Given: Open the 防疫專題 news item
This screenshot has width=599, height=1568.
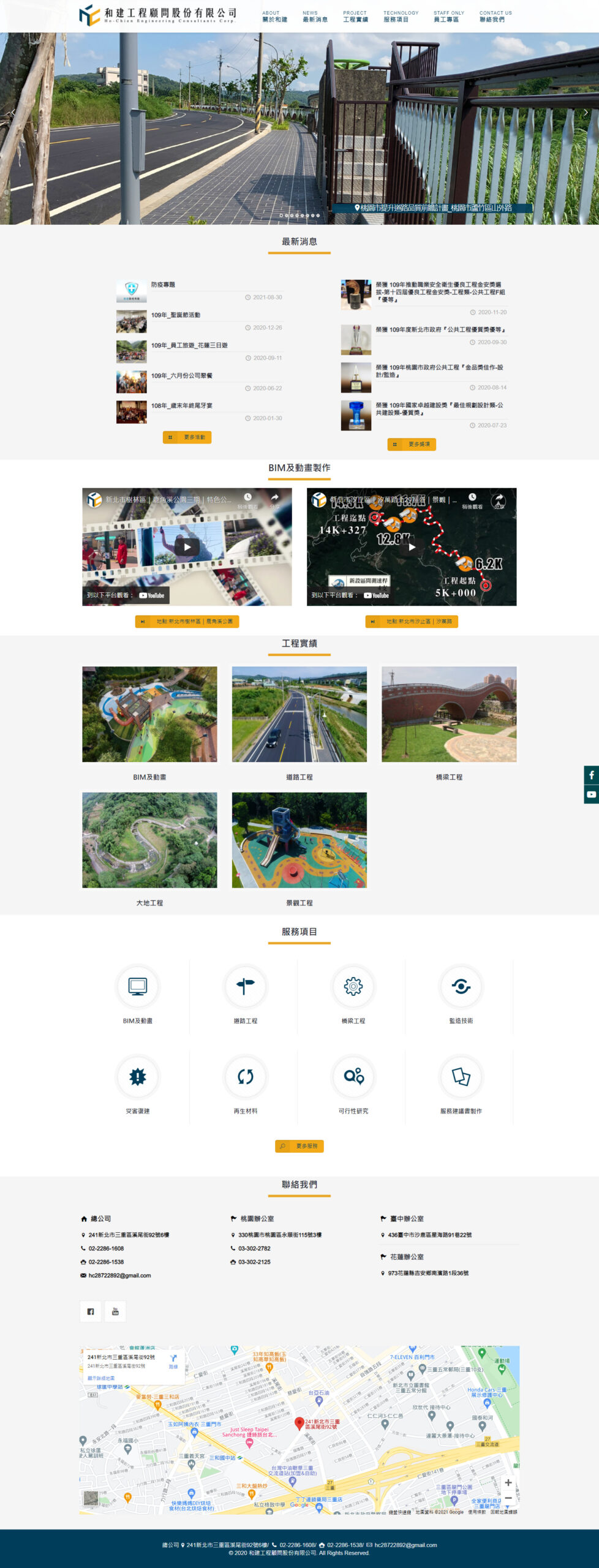Looking at the screenshot, I should click(x=163, y=285).
